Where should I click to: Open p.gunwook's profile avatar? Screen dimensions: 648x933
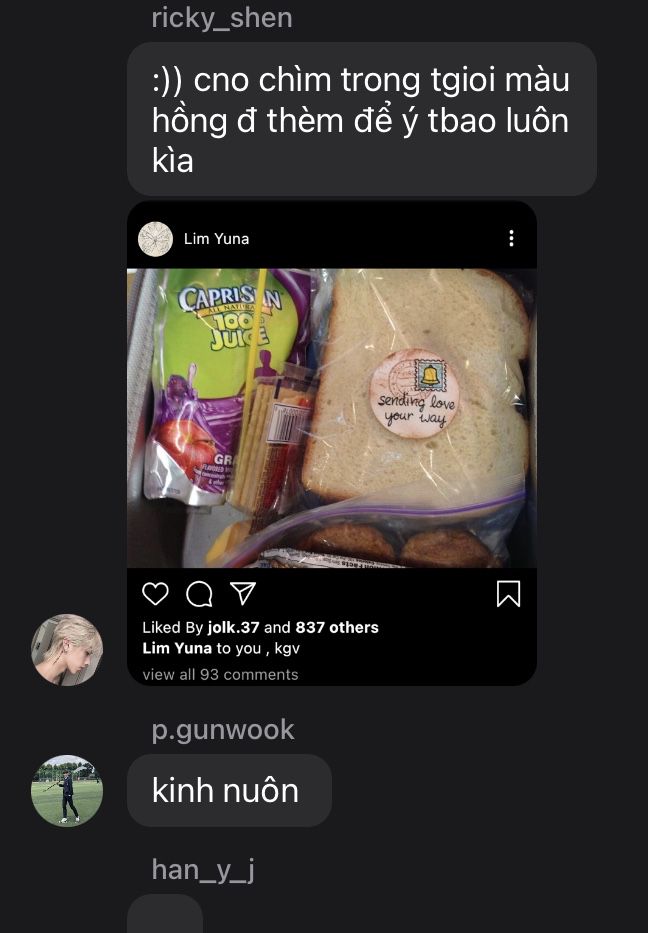[67, 791]
